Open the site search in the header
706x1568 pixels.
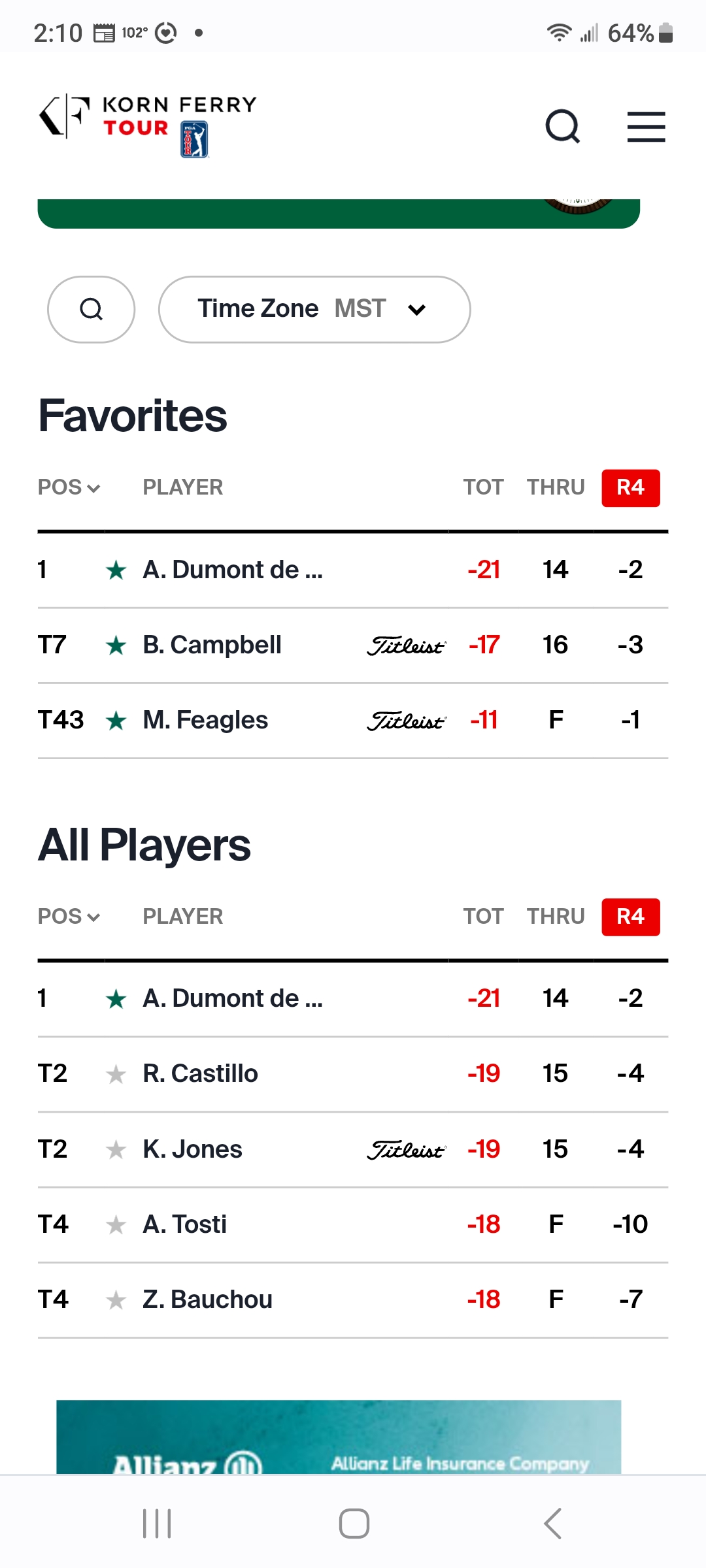[562, 126]
